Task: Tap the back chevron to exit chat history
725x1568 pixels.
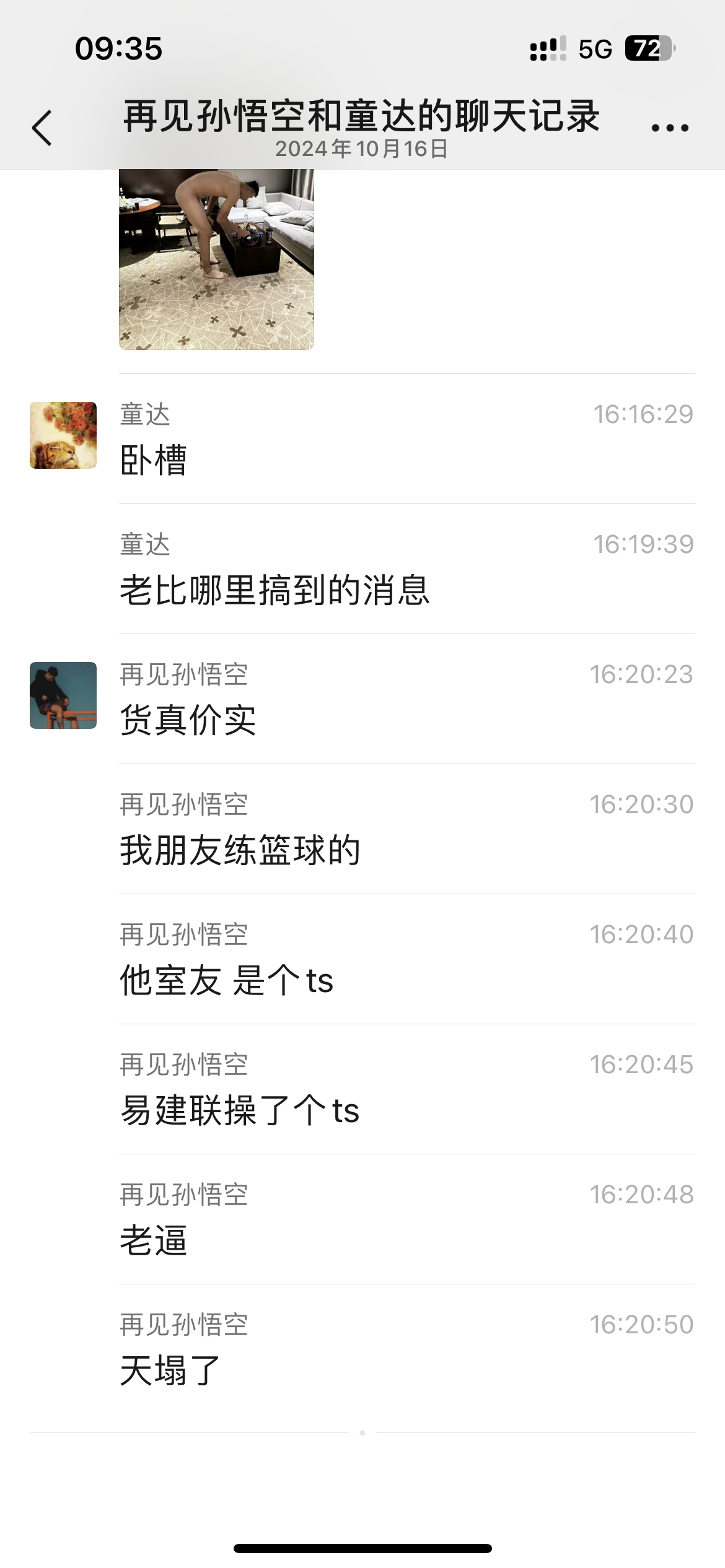Action: coord(42,126)
